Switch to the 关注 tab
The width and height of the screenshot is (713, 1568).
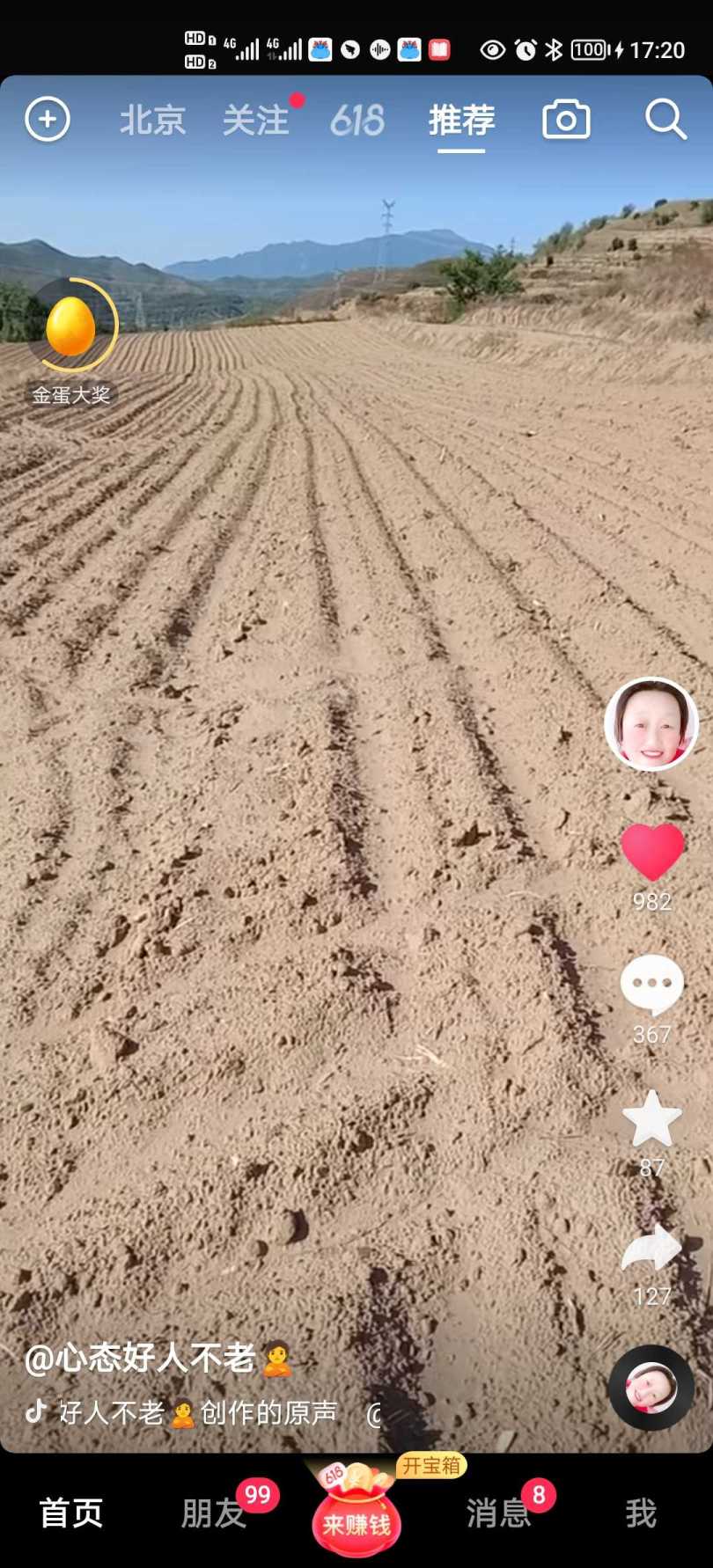point(255,121)
